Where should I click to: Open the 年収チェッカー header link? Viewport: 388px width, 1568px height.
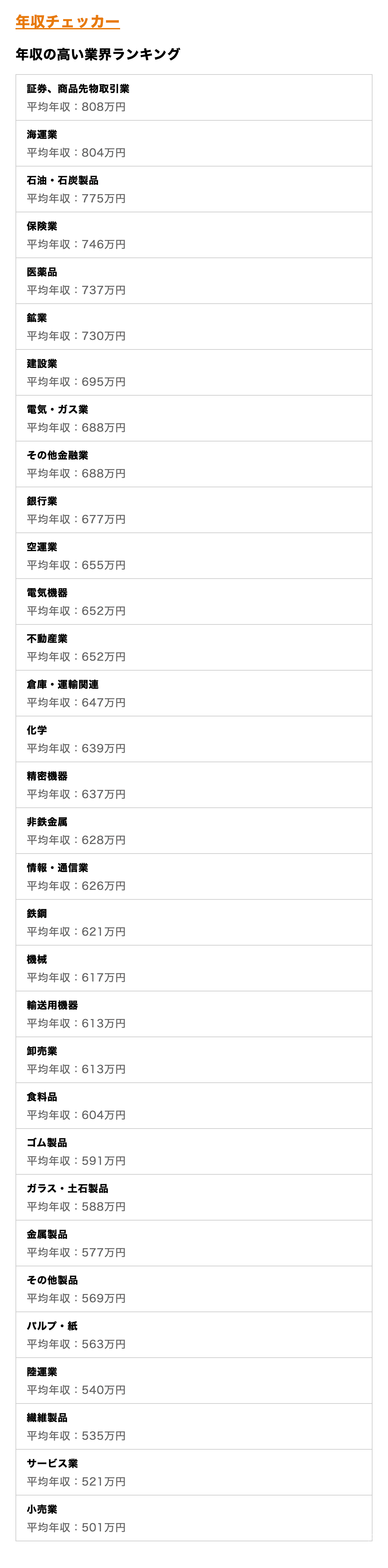click(67, 22)
